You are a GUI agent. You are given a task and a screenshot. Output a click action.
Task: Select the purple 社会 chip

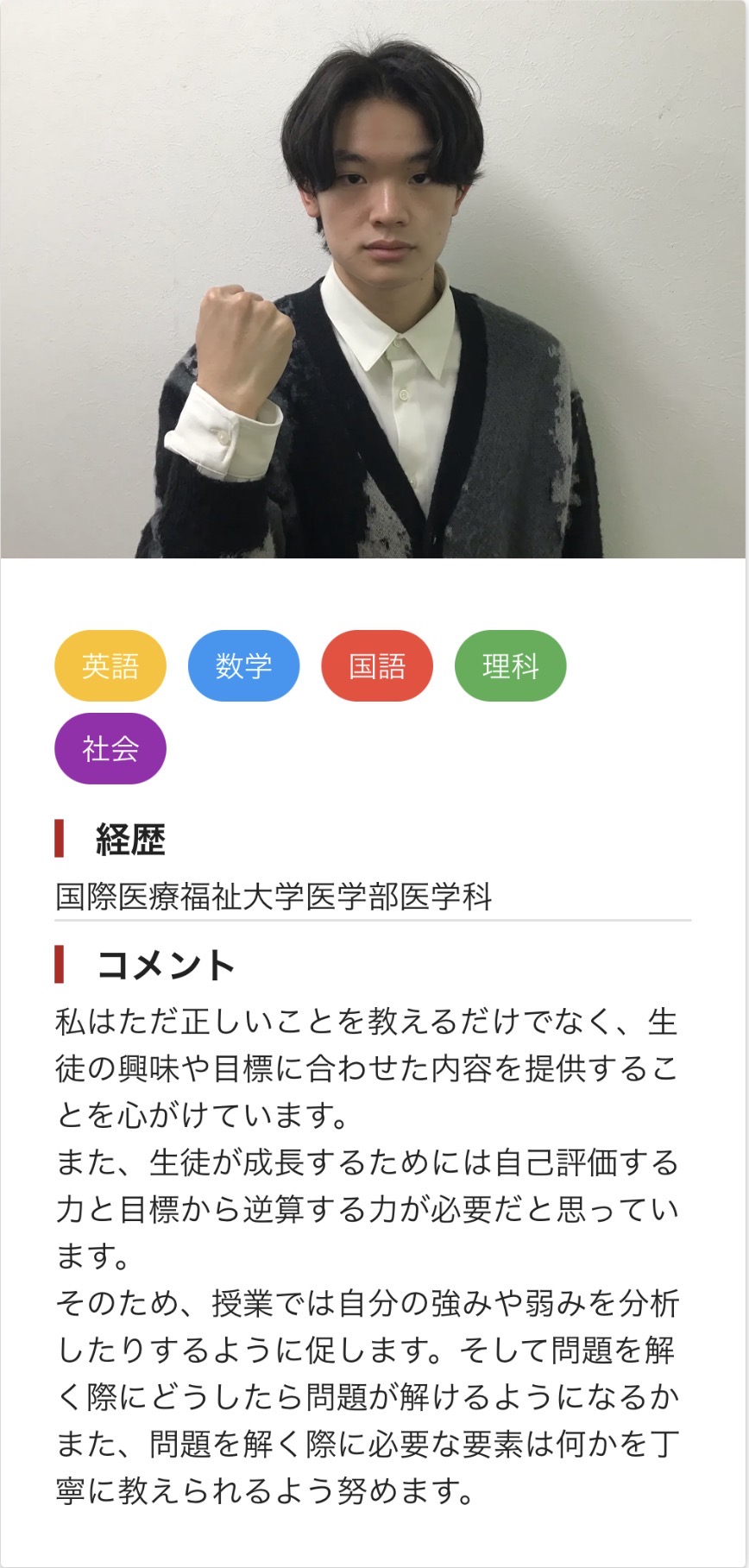click(x=110, y=748)
